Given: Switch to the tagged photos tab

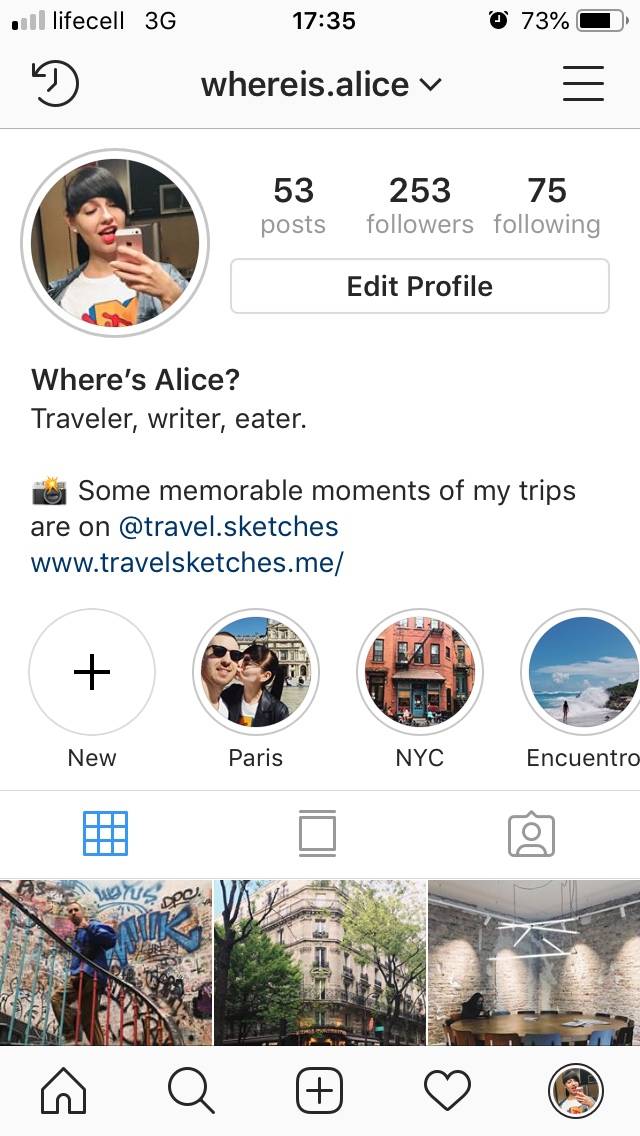Looking at the screenshot, I should (x=531, y=834).
